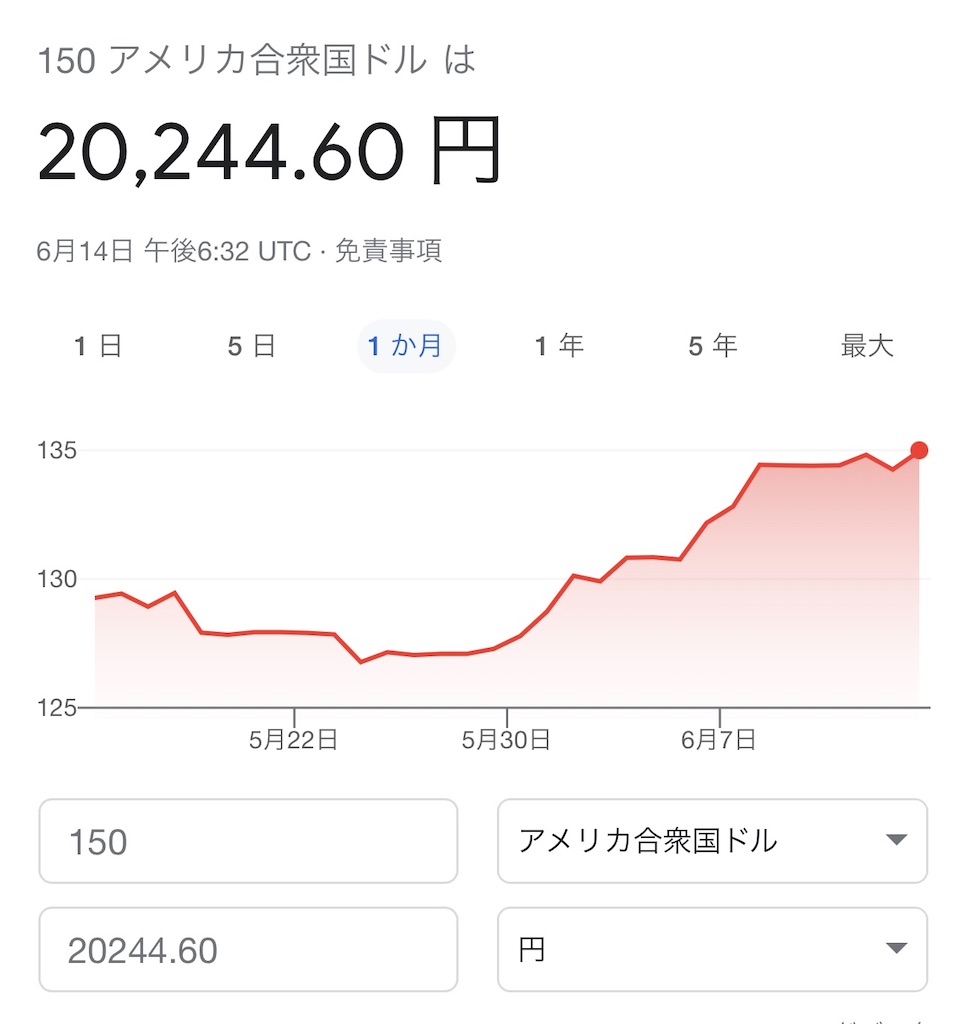Select the 1 か月 range tab
This screenshot has width=967, height=1024.
click(x=405, y=346)
